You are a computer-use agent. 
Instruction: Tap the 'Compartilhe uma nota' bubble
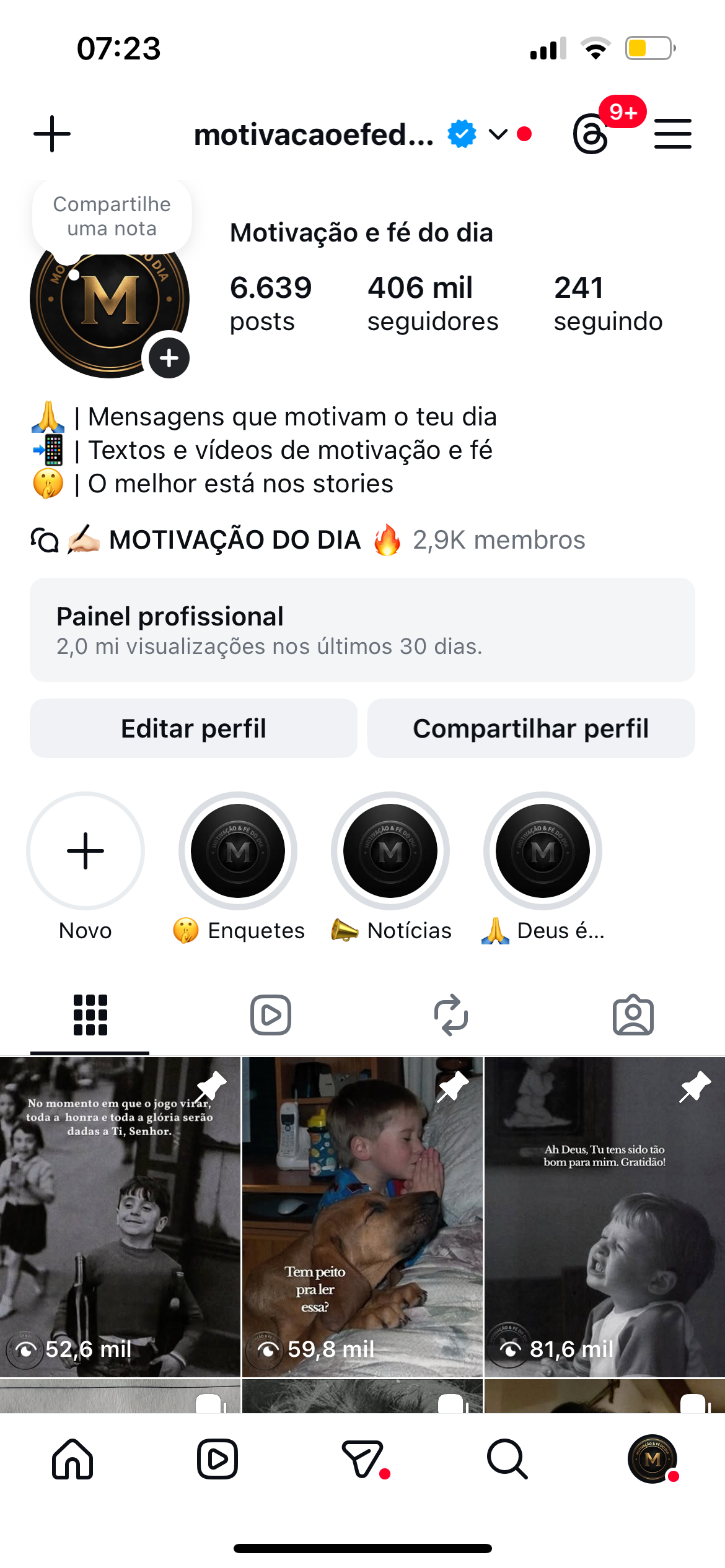112,216
